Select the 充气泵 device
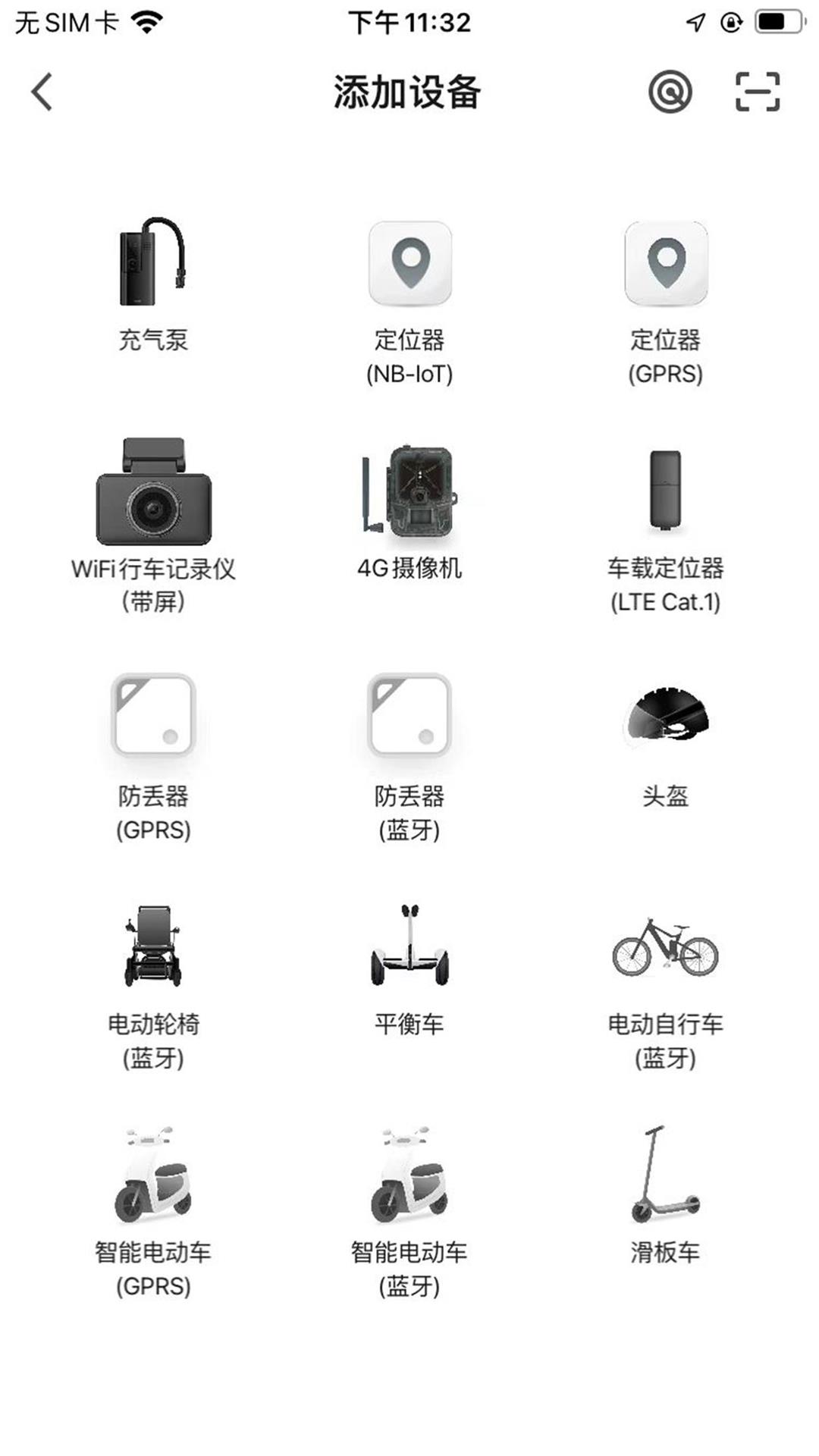This screenshot has height=1456, width=819. (153, 286)
